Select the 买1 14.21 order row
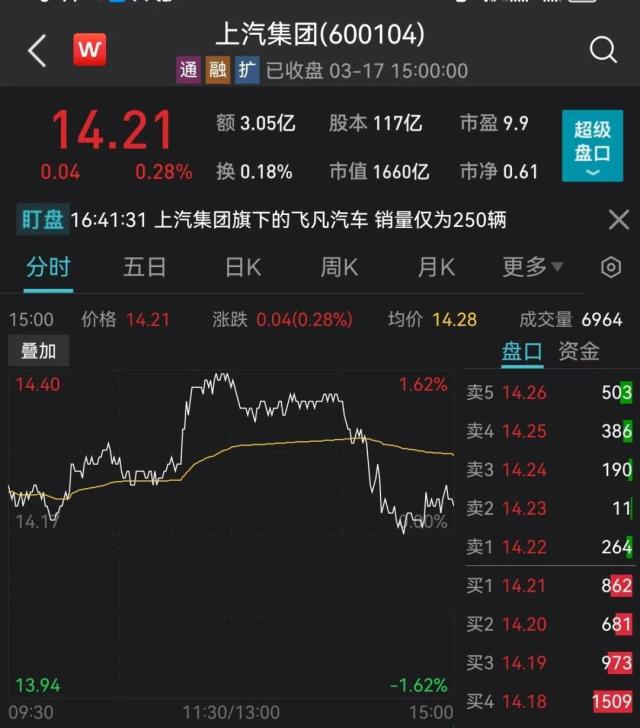This screenshot has height=728, width=640. tap(549, 585)
